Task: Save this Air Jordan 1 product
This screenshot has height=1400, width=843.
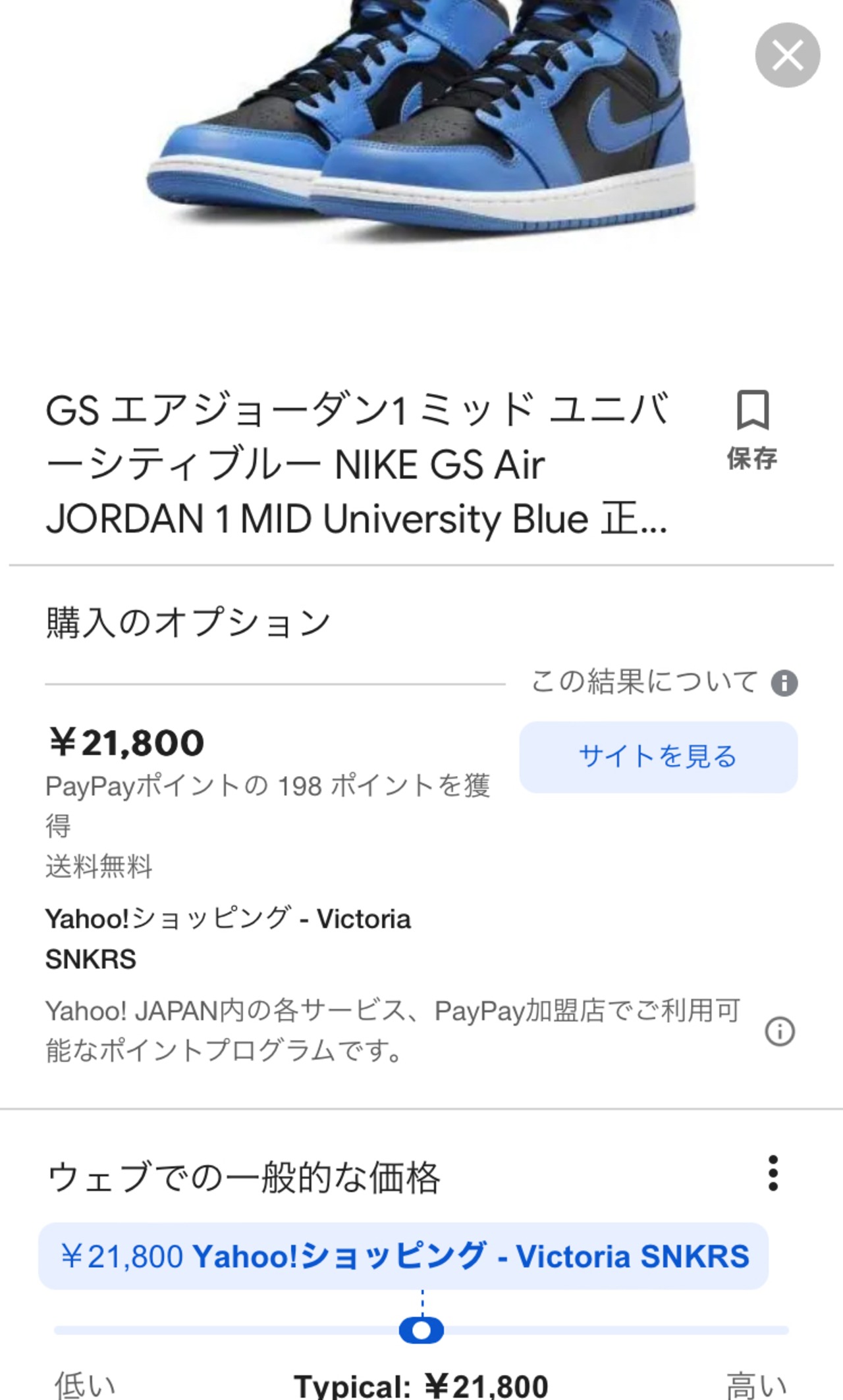Action: (x=752, y=429)
